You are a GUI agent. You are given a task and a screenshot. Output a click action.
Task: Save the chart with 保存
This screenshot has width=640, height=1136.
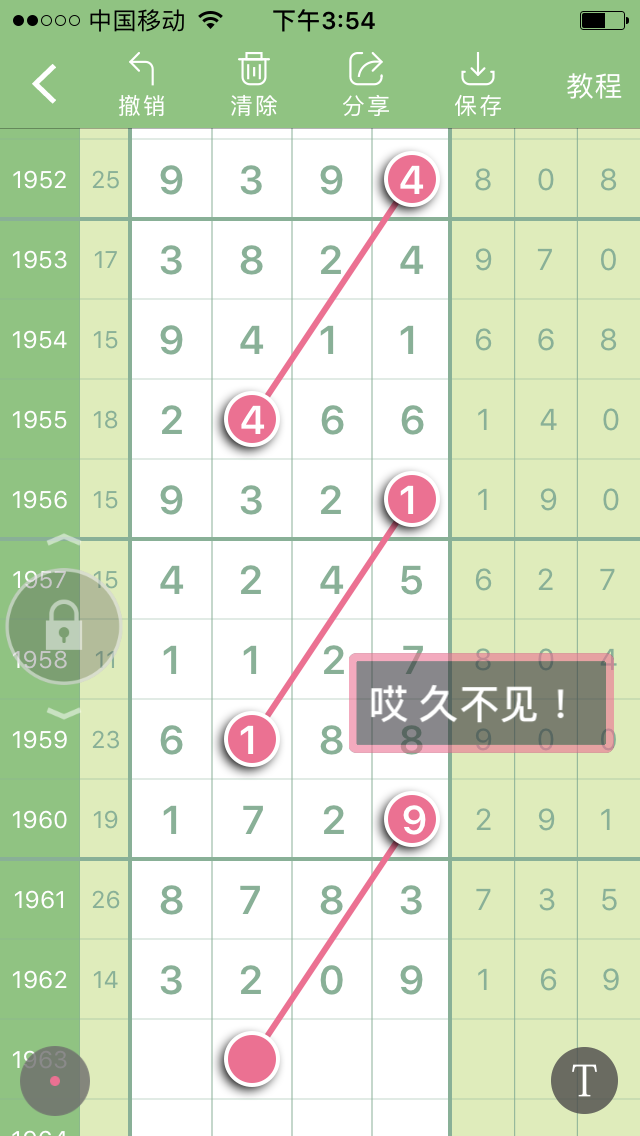coord(478,85)
